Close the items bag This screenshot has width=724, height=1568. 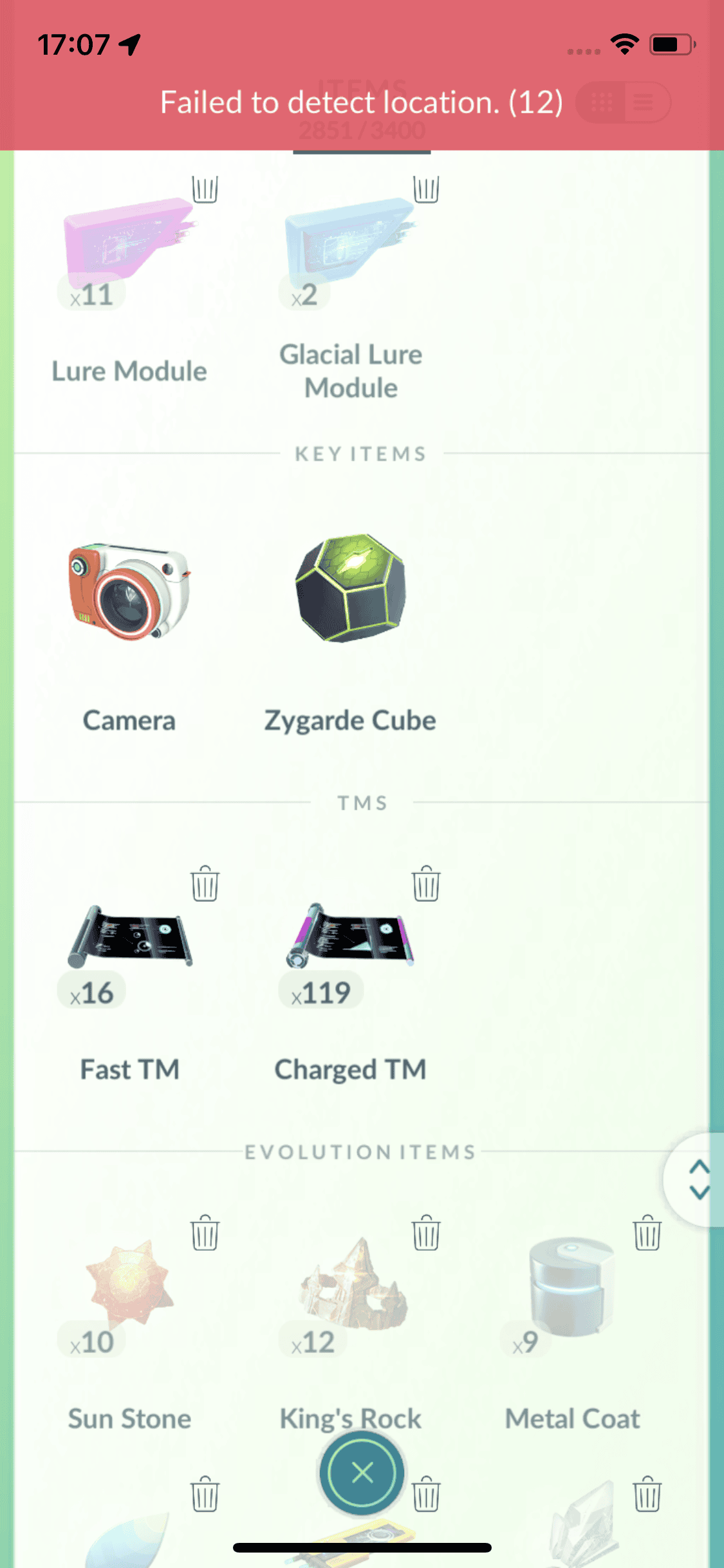coord(362,1471)
